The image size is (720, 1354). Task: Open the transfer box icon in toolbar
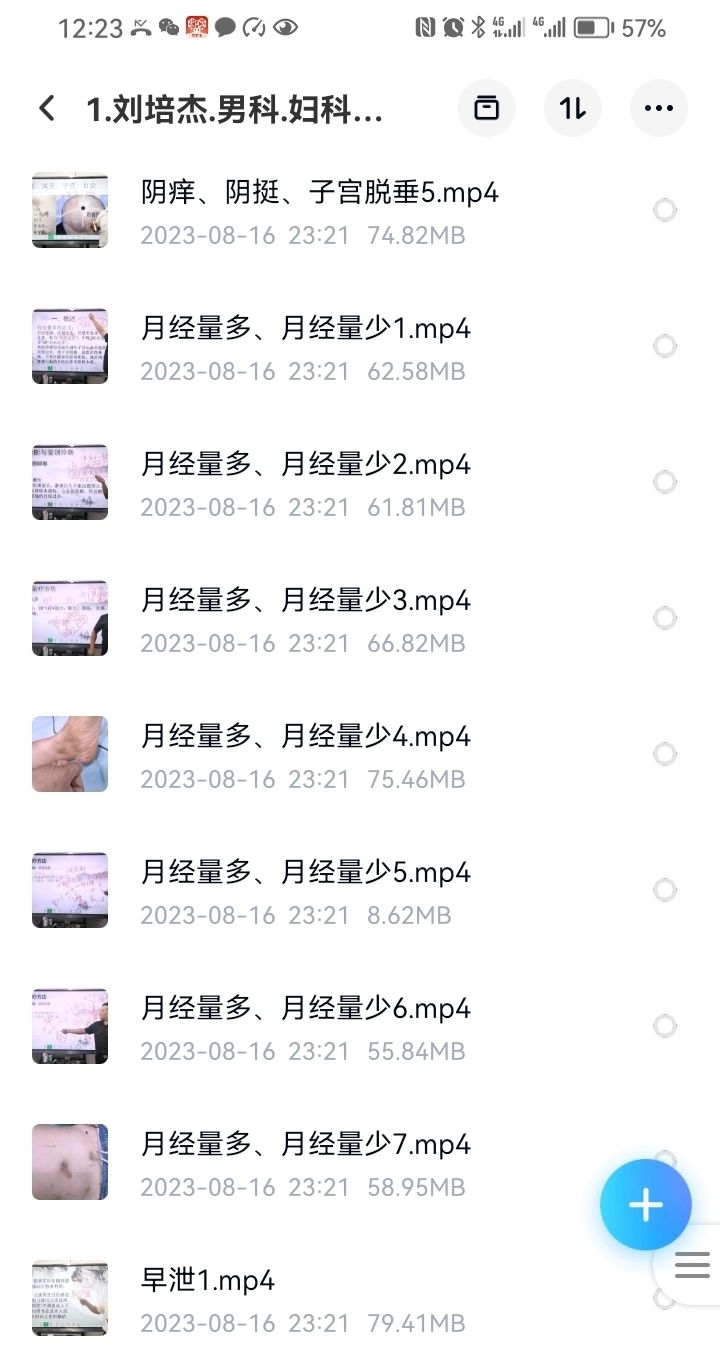click(x=486, y=108)
